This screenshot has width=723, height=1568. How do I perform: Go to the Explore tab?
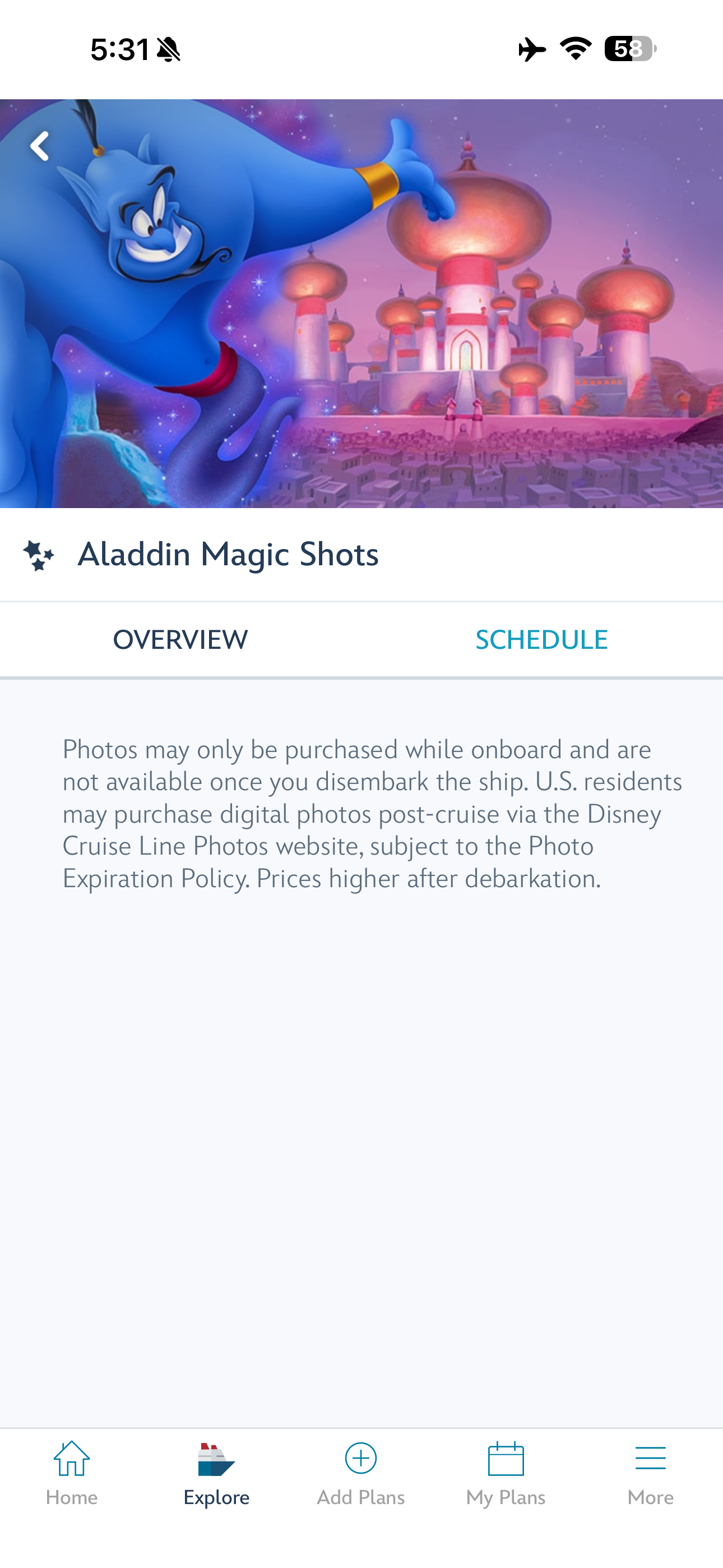(217, 1473)
